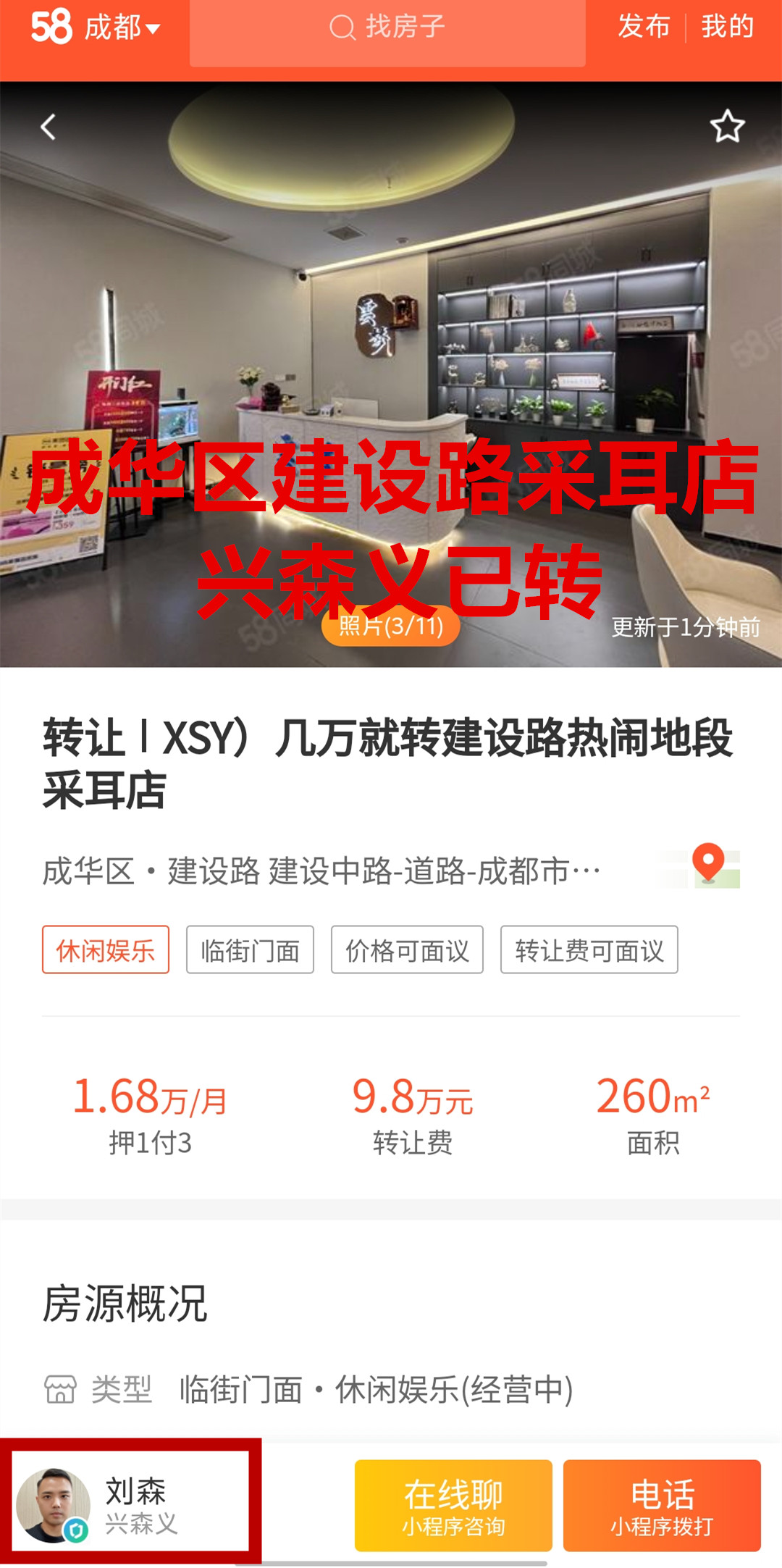Tap the 找房子 search box
The width and height of the screenshot is (782, 1568).
click(x=387, y=28)
